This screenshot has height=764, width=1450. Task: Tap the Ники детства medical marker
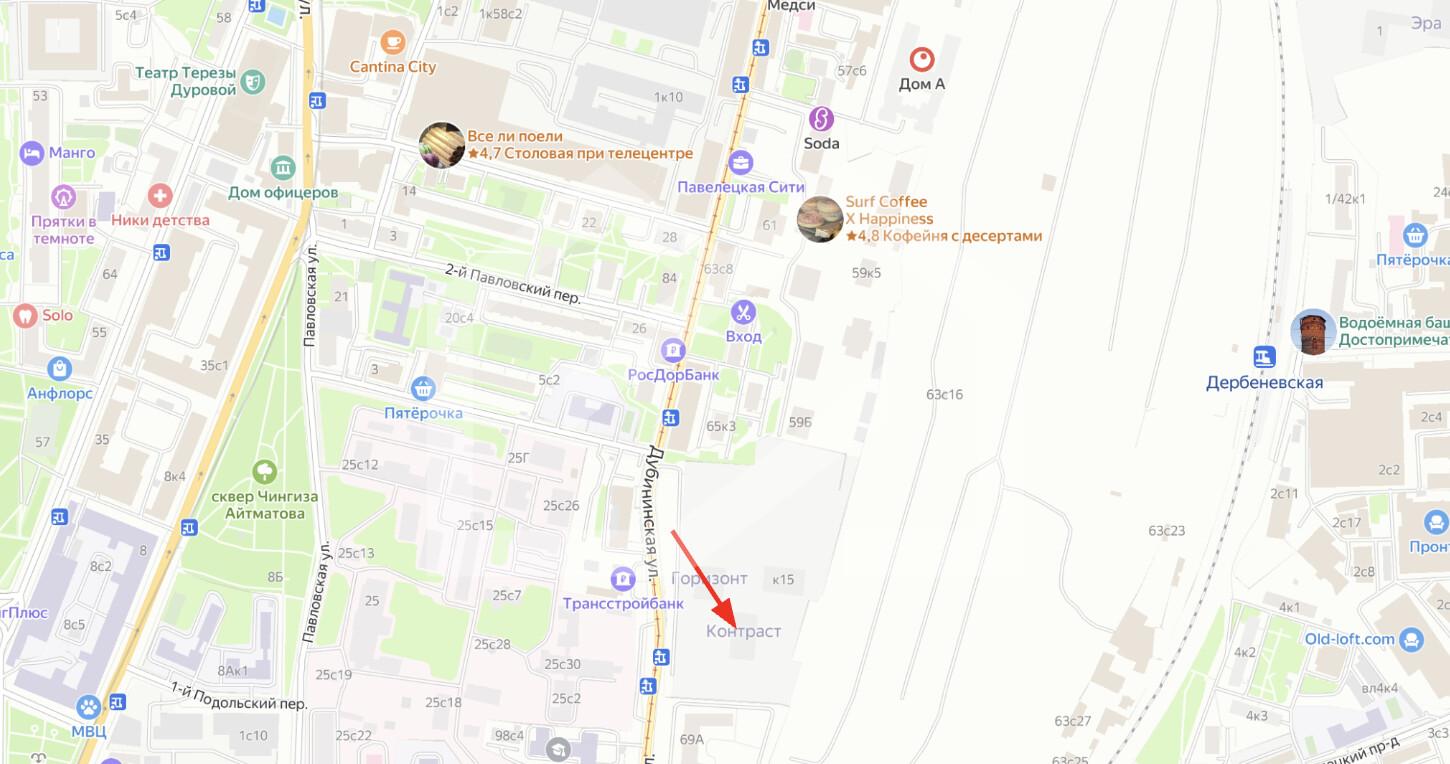point(159,195)
